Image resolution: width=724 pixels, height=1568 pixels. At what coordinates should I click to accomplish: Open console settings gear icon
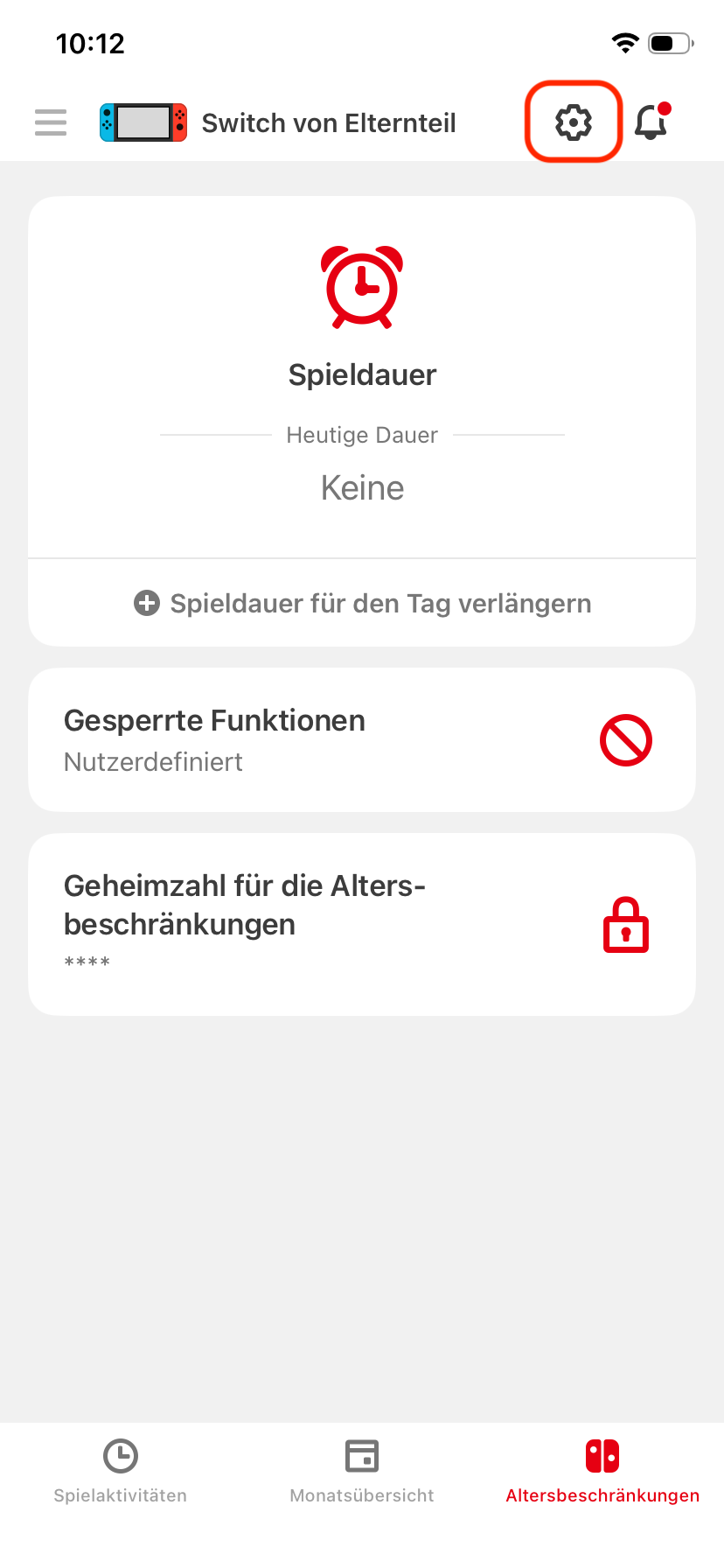(x=574, y=122)
